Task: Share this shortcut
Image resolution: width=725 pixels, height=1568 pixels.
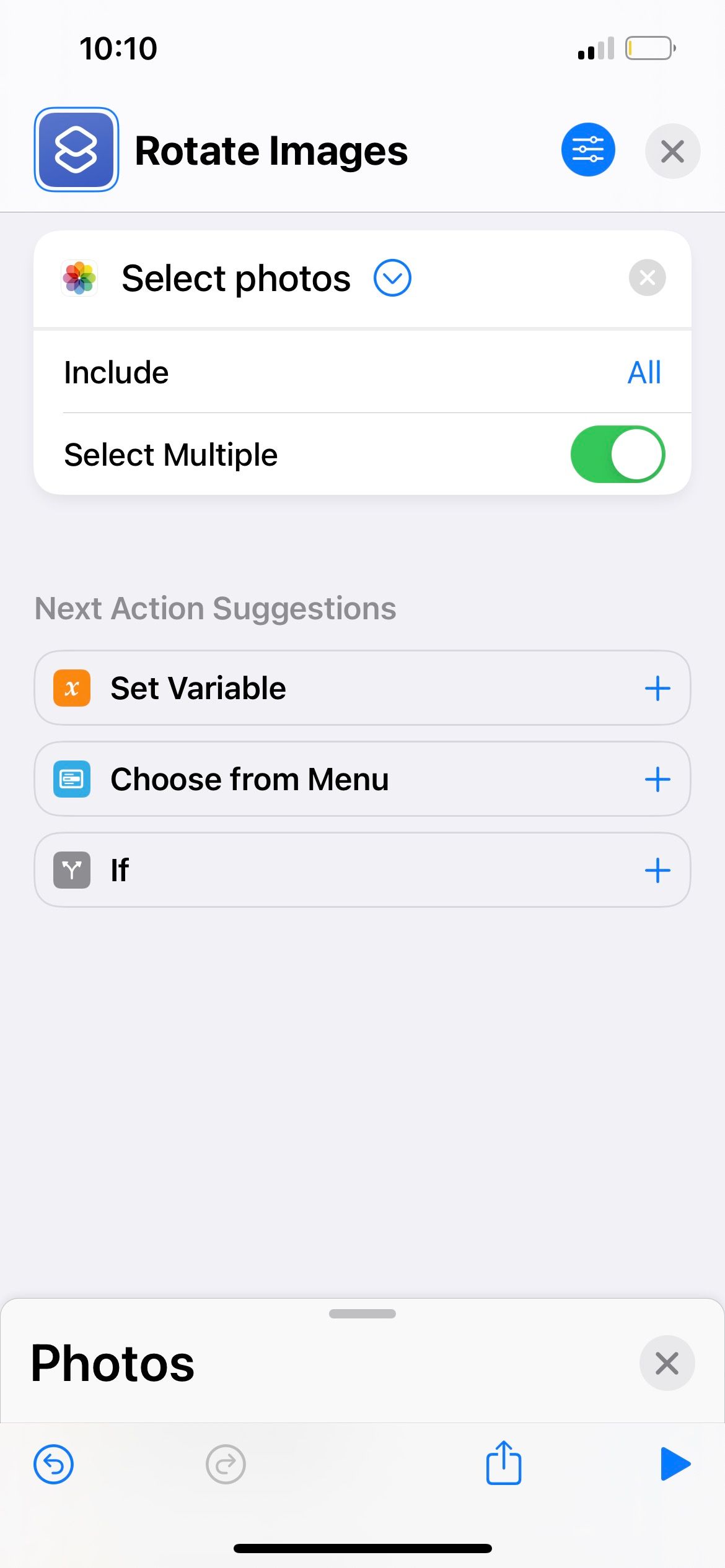Action: point(503,1463)
